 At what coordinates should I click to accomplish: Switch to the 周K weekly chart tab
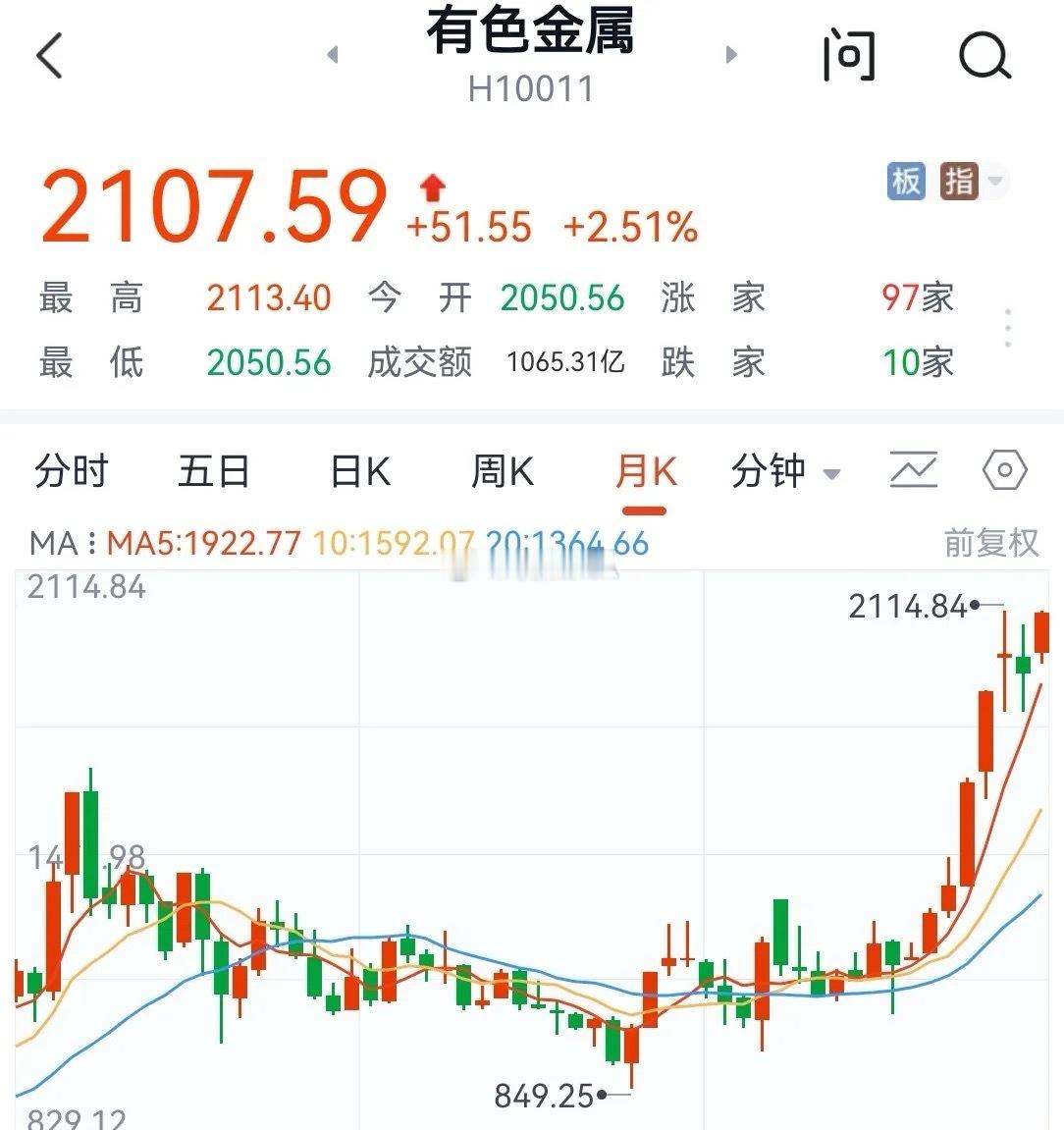(501, 472)
